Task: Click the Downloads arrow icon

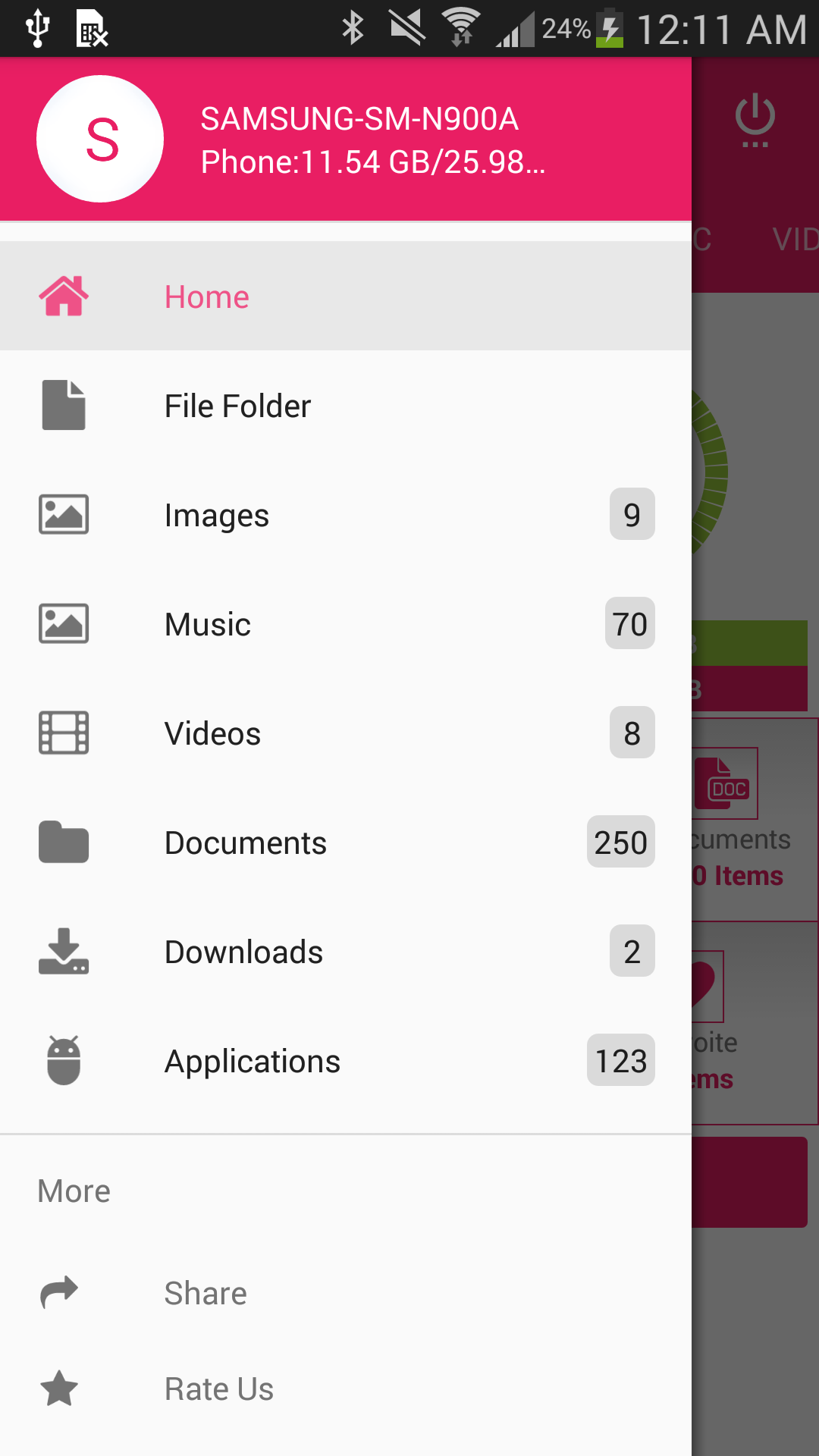Action: (x=64, y=952)
